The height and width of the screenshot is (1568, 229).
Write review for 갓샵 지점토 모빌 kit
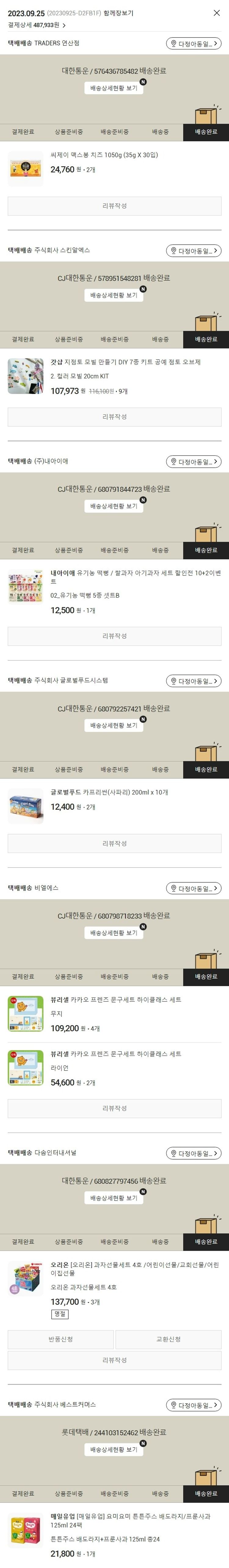(114, 417)
